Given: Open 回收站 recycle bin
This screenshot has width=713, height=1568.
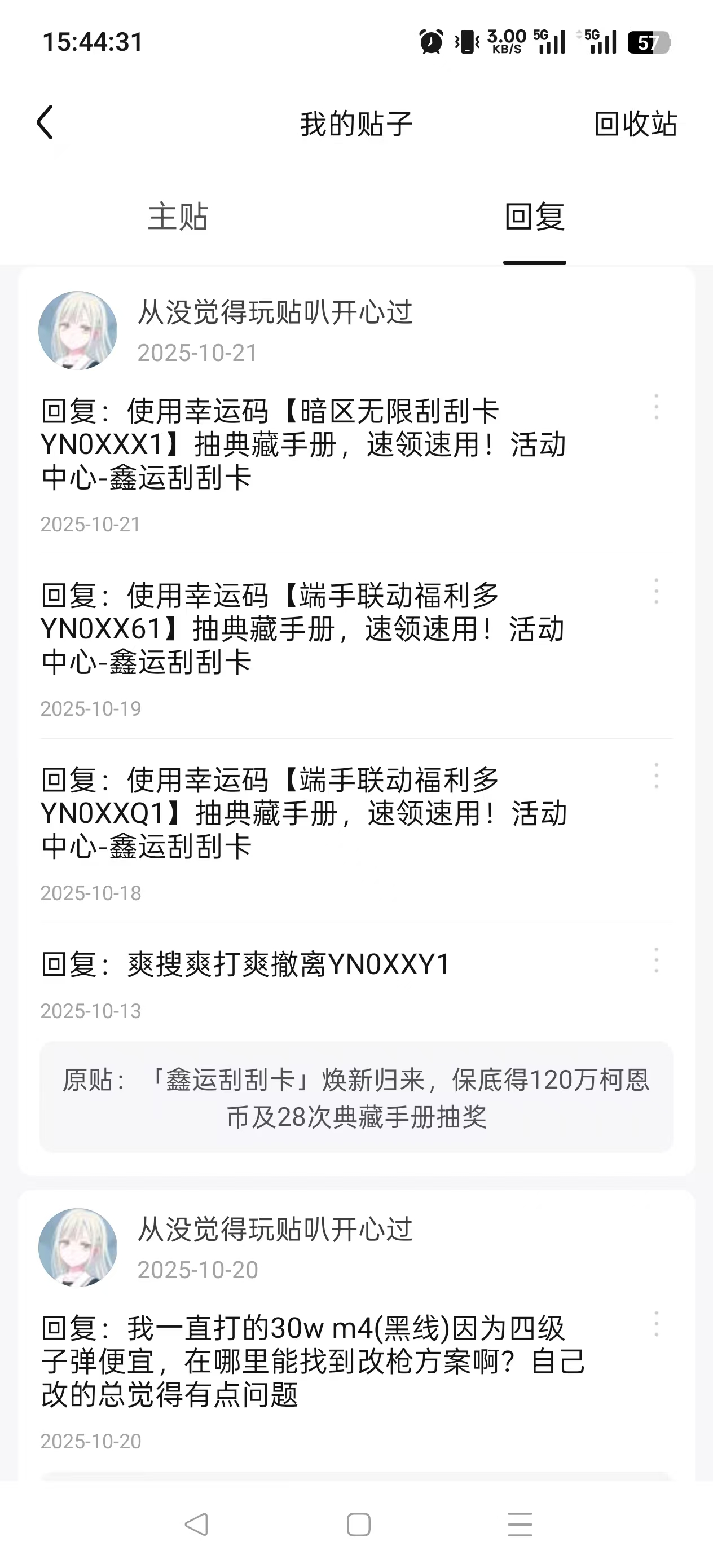Looking at the screenshot, I should pyautogui.click(x=635, y=124).
